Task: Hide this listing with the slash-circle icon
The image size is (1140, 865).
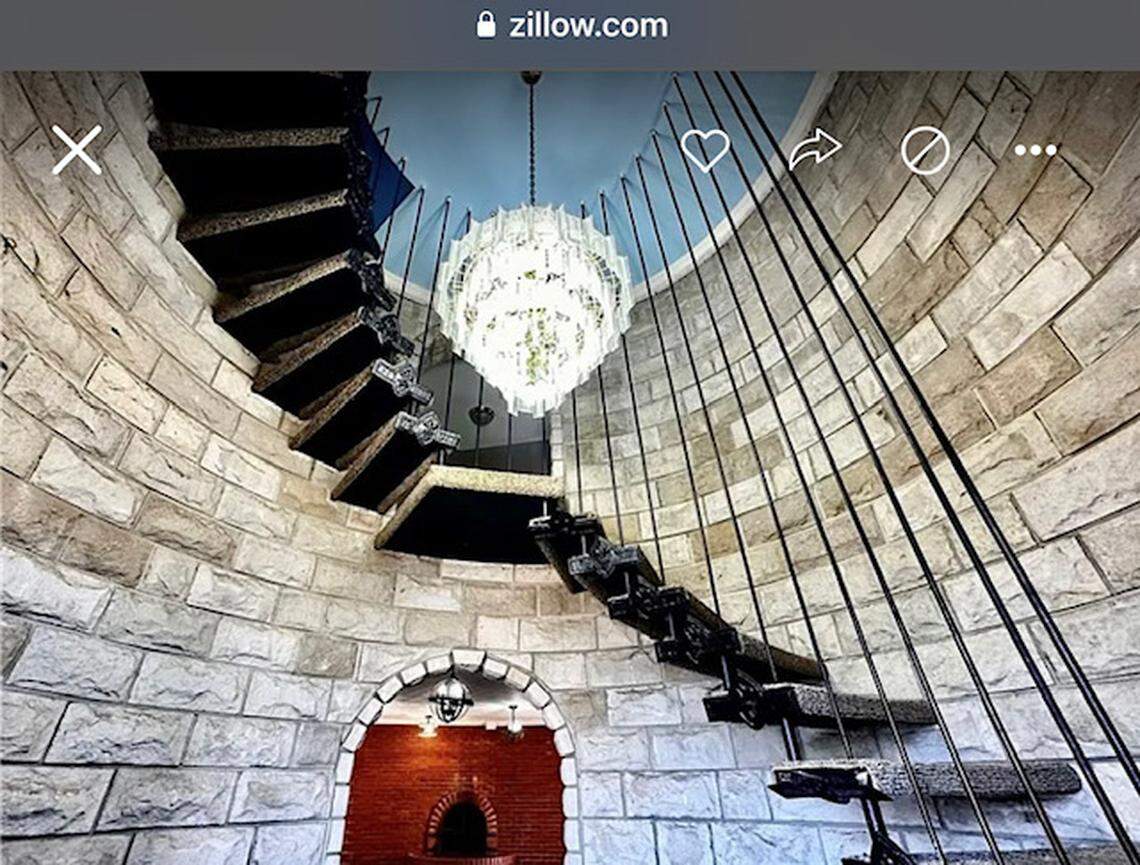Action: [924, 151]
